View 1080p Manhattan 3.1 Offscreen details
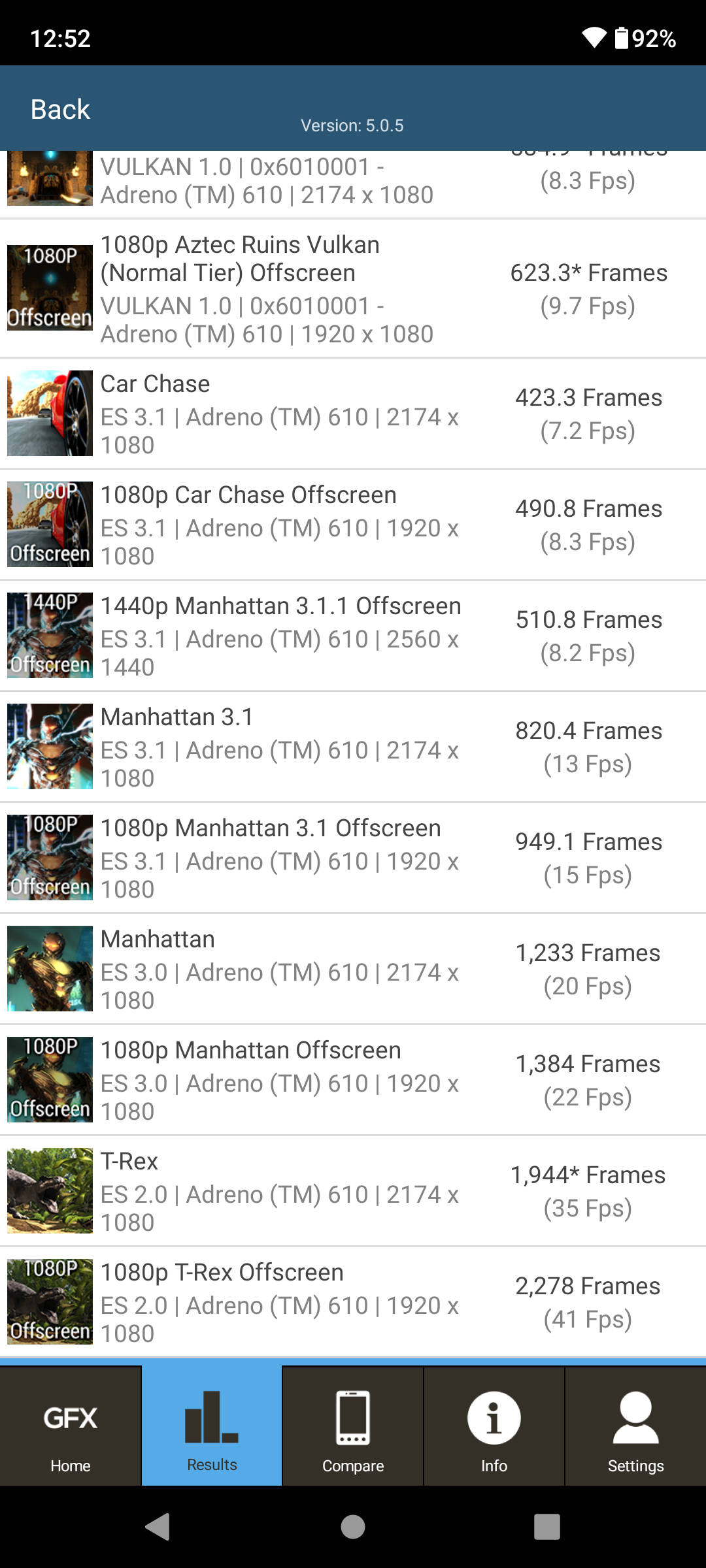Image resolution: width=706 pixels, height=1568 pixels. [353, 858]
